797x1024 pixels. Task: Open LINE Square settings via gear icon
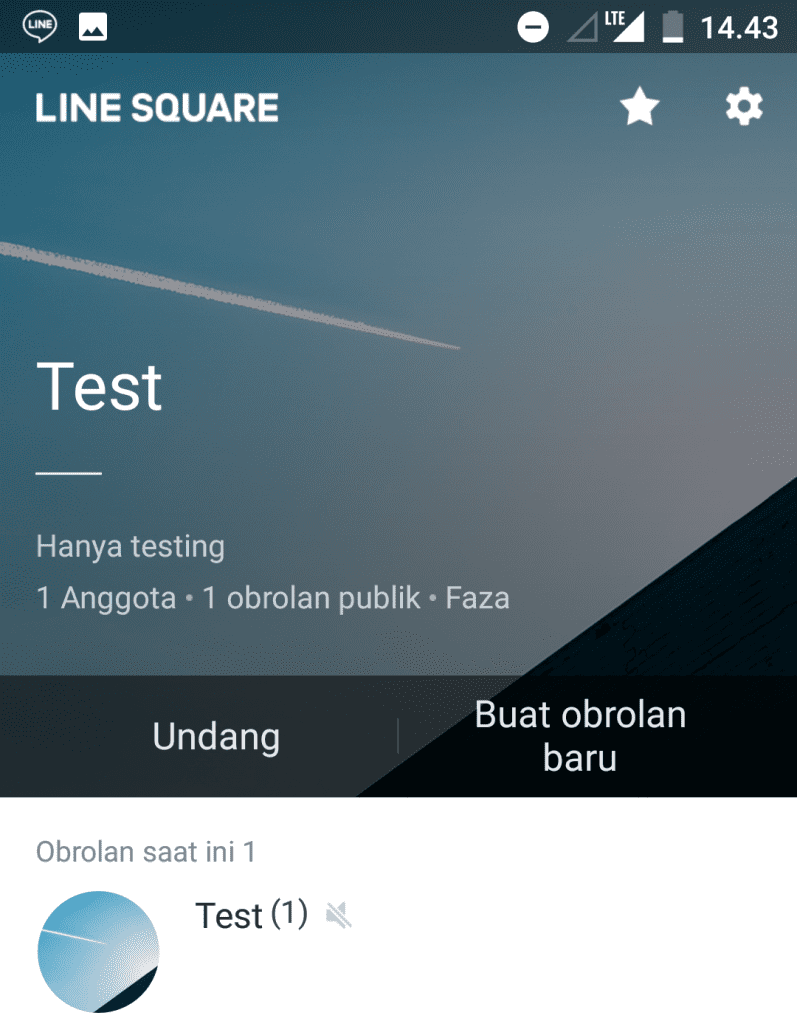pyautogui.click(x=742, y=107)
